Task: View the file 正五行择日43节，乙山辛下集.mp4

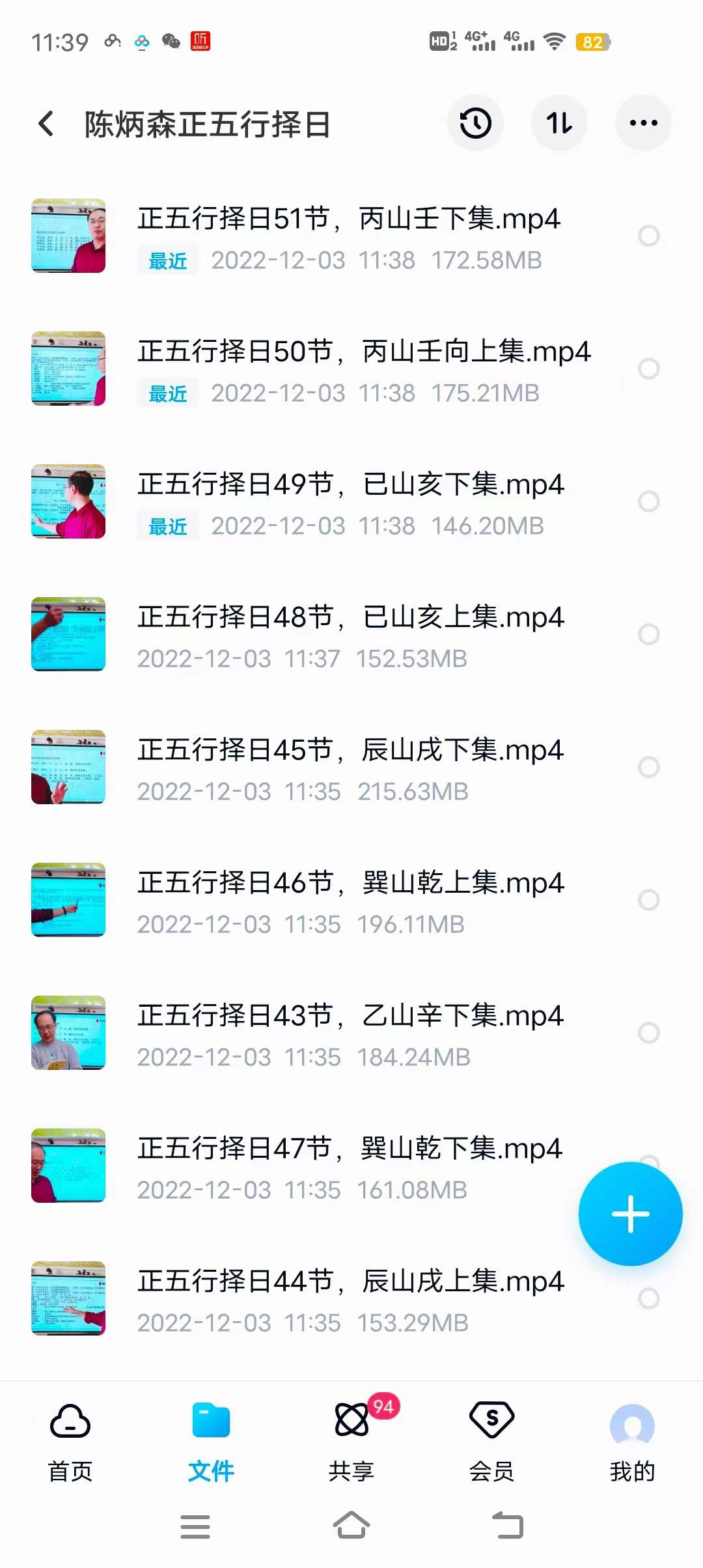Action: (350, 1016)
